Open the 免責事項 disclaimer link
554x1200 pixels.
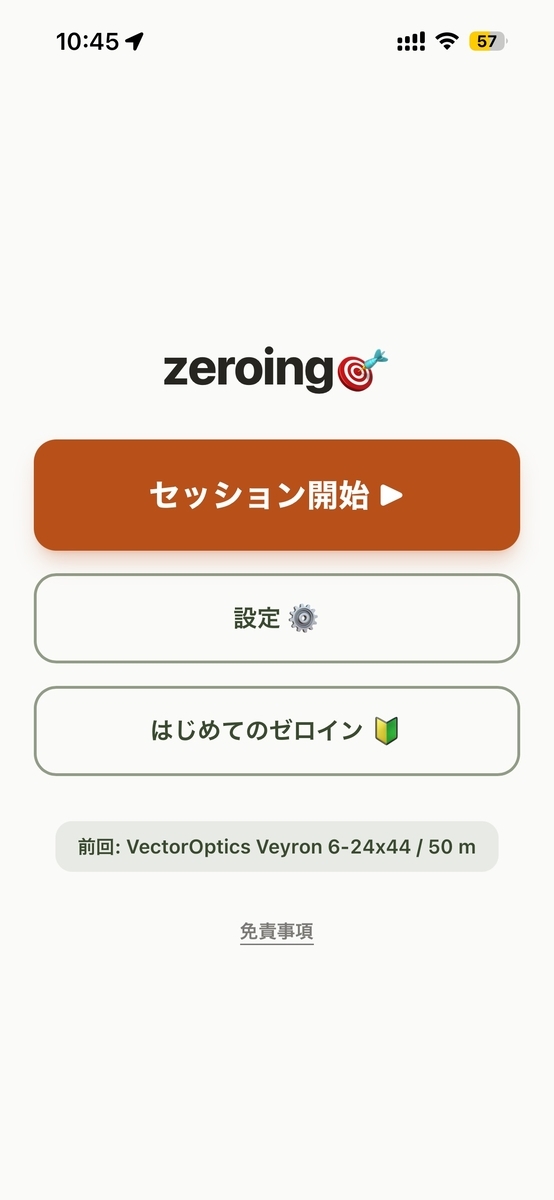pyautogui.click(x=277, y=931)
